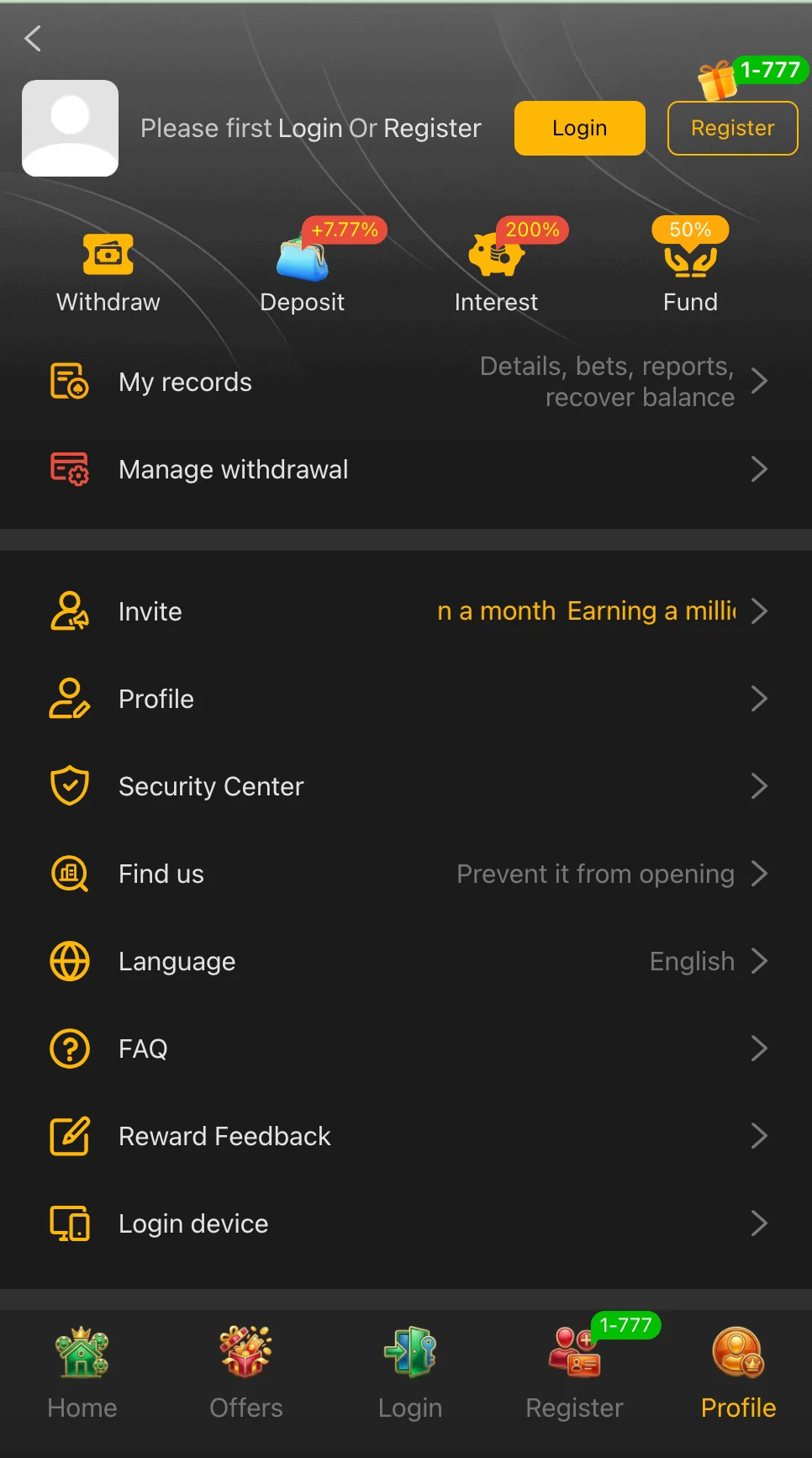812x1458 pixels.
Task: Open the Find us row
Action: point(406,874)
